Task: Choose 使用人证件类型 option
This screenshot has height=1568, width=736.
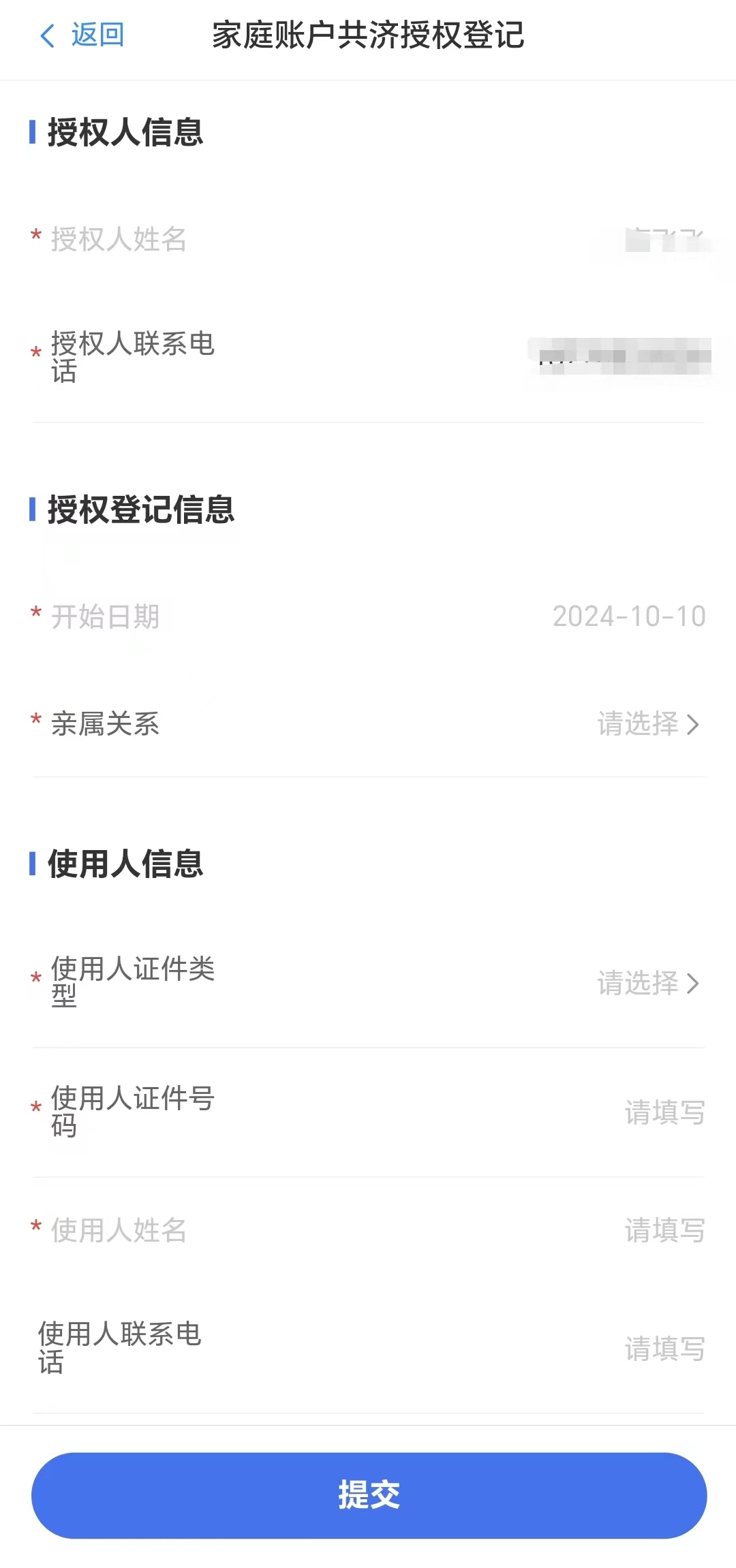Action: 647,983
